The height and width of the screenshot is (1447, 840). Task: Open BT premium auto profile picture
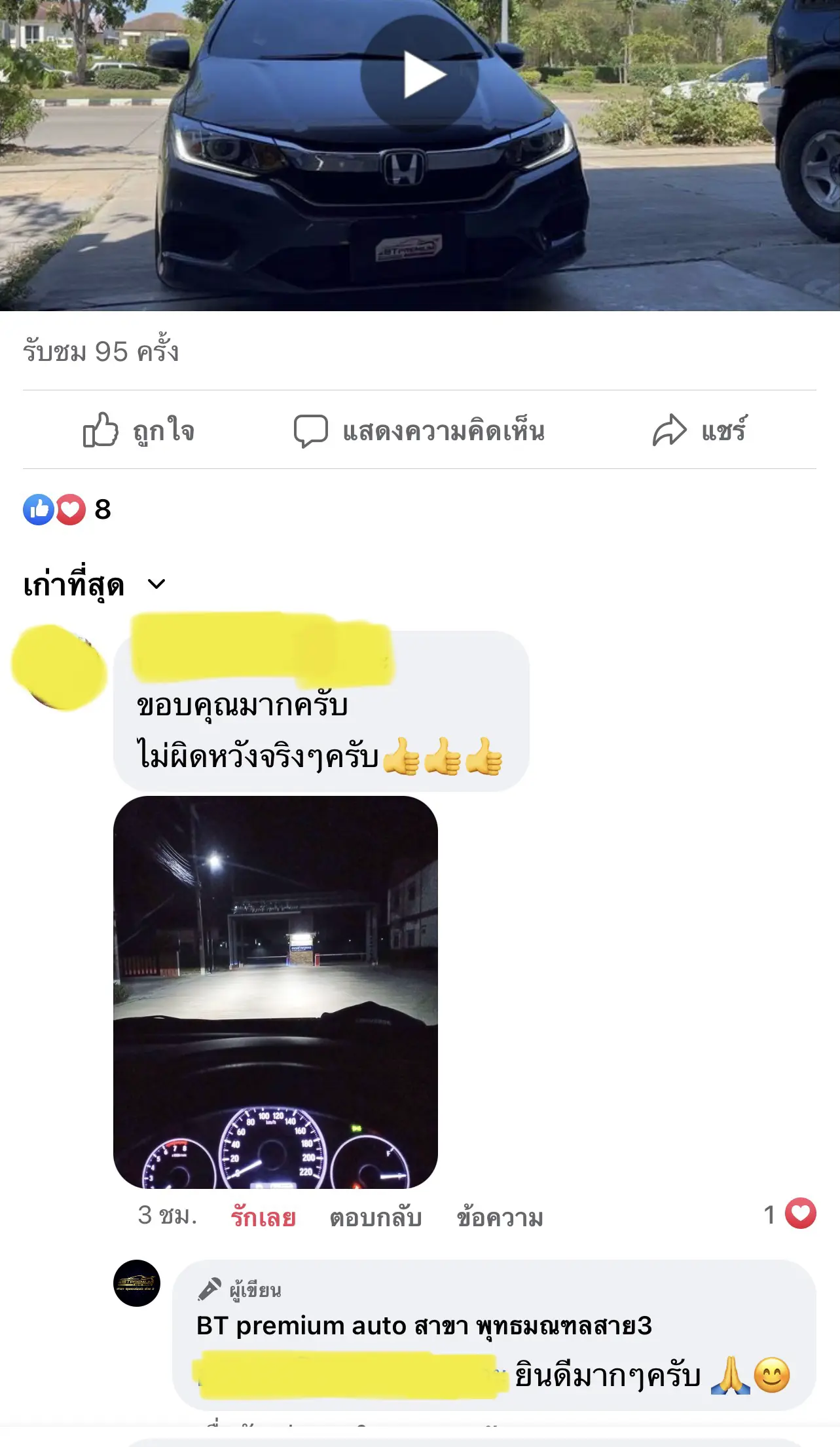137,1283
